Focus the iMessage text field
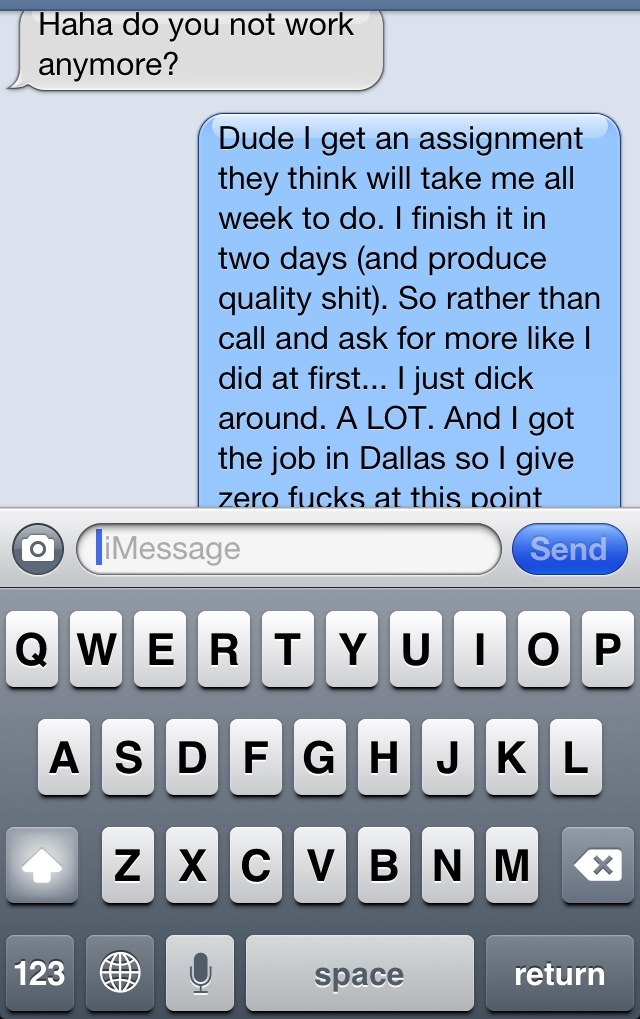 point(288,549)
